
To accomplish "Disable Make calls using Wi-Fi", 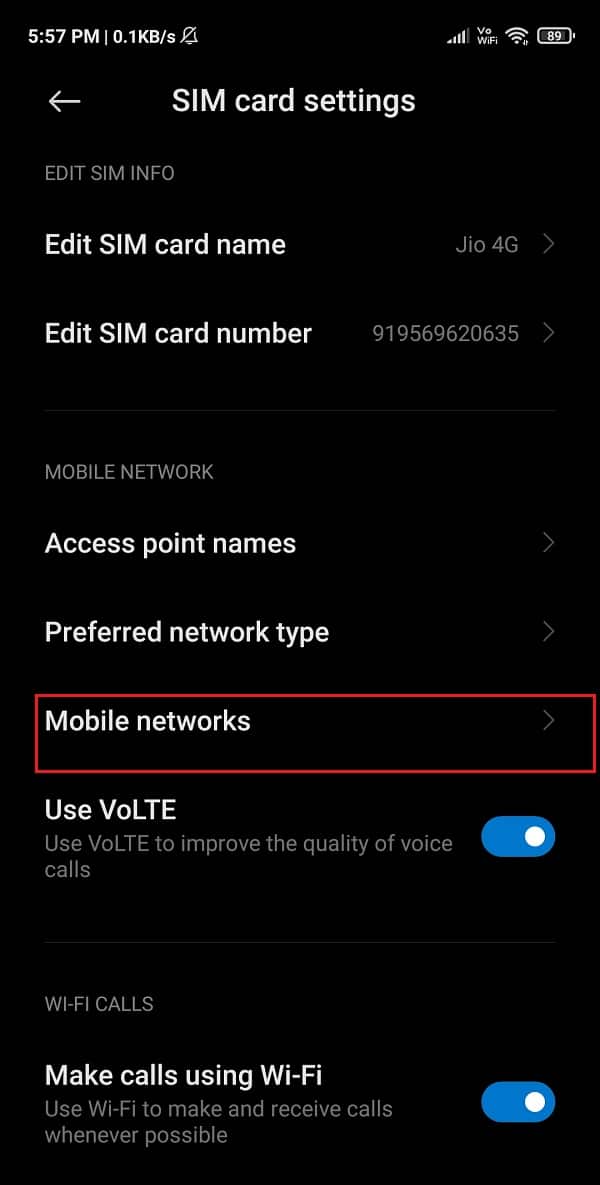I will click(518, 1102).
